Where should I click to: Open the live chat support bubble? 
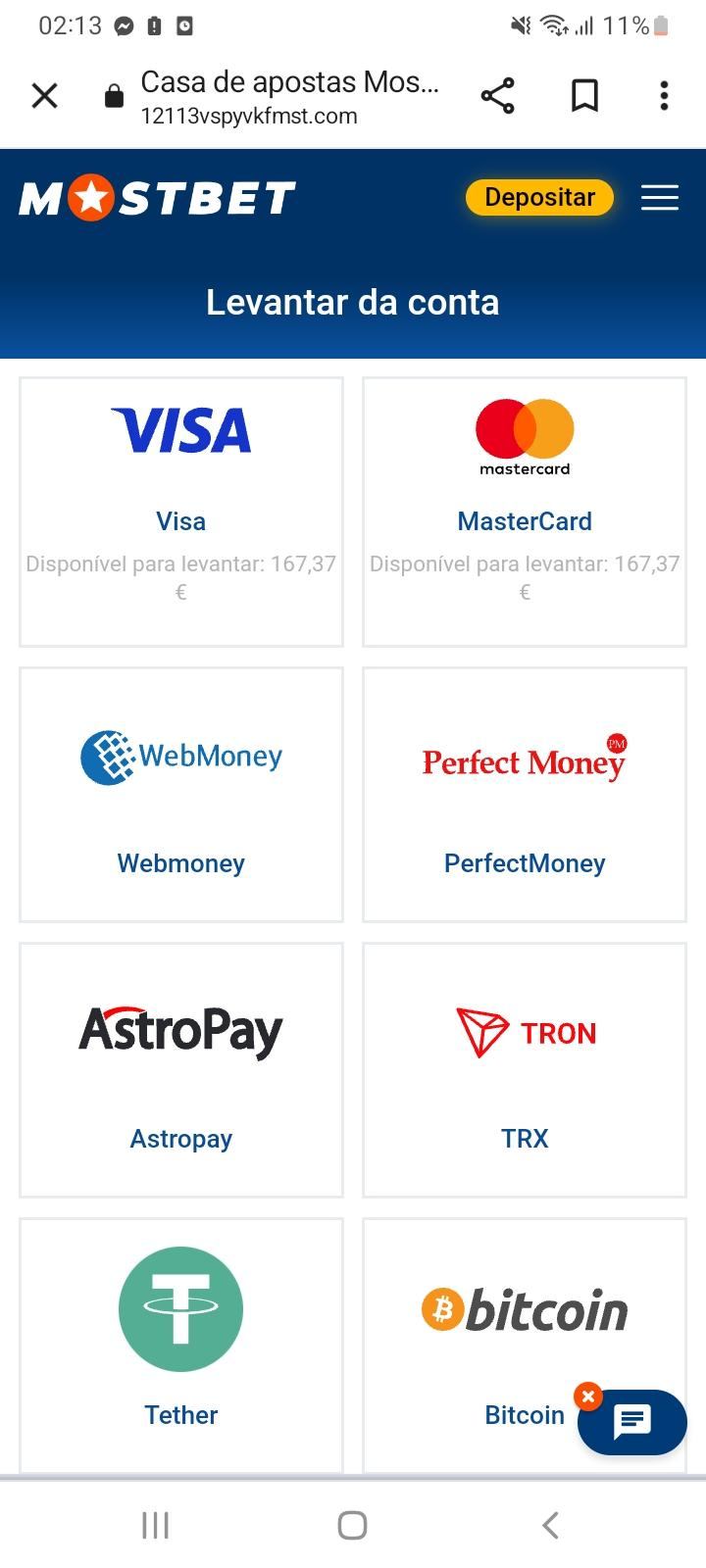633,1422
